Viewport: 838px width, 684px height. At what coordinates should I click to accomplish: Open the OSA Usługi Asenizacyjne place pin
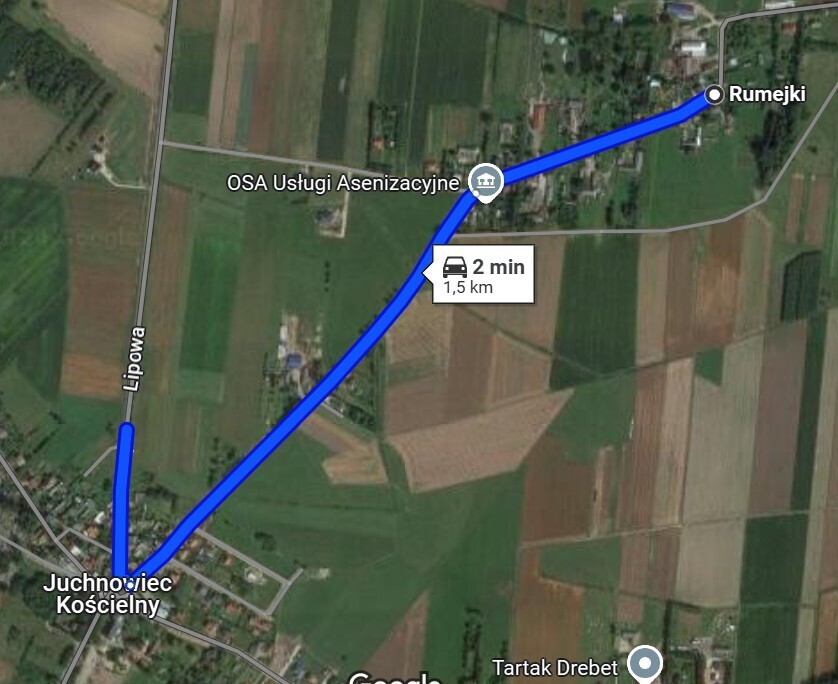(x=486, y=181)
